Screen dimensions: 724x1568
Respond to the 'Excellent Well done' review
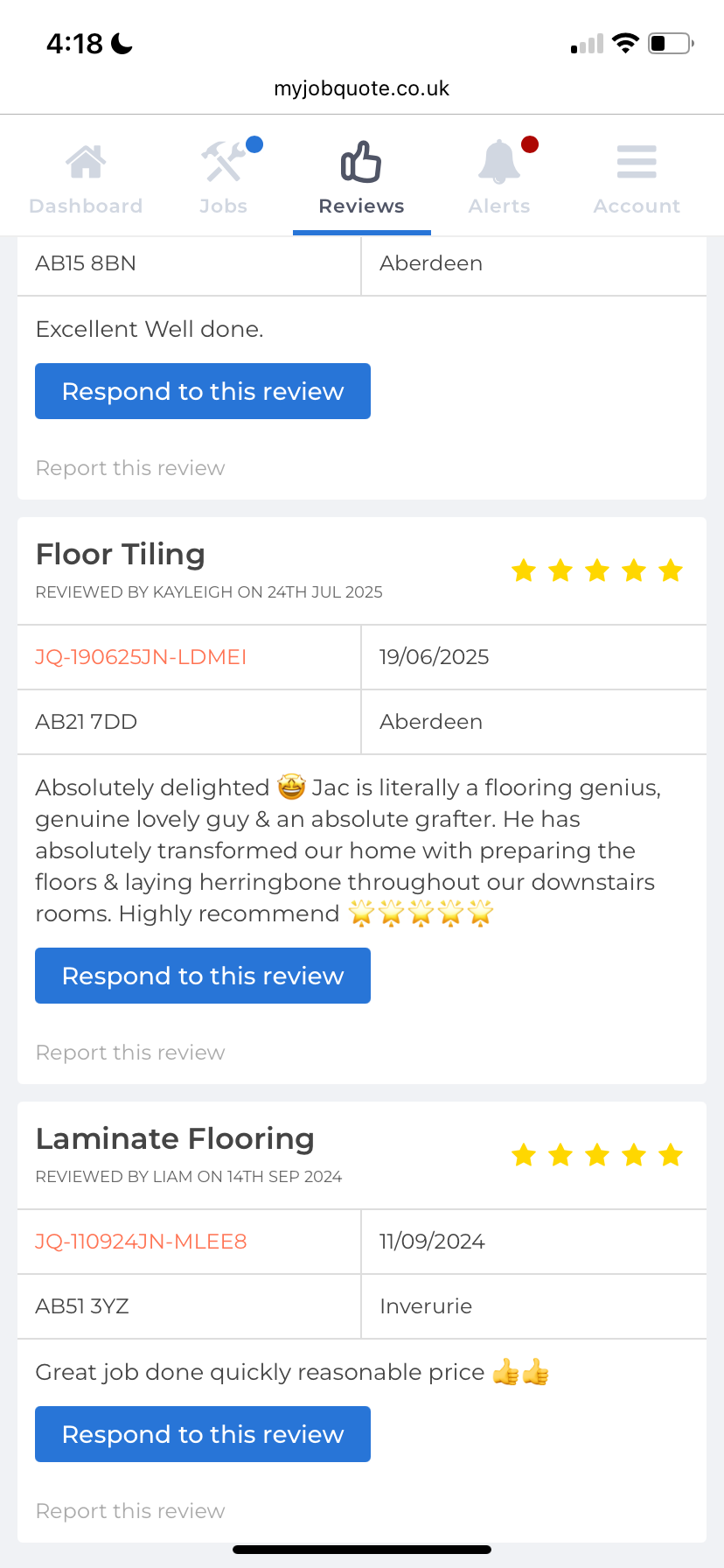[203, 391]
